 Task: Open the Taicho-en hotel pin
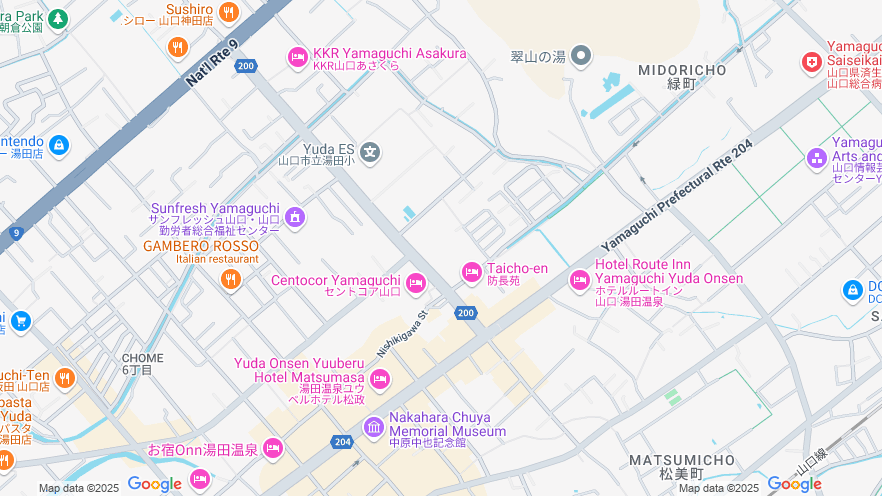472,272
